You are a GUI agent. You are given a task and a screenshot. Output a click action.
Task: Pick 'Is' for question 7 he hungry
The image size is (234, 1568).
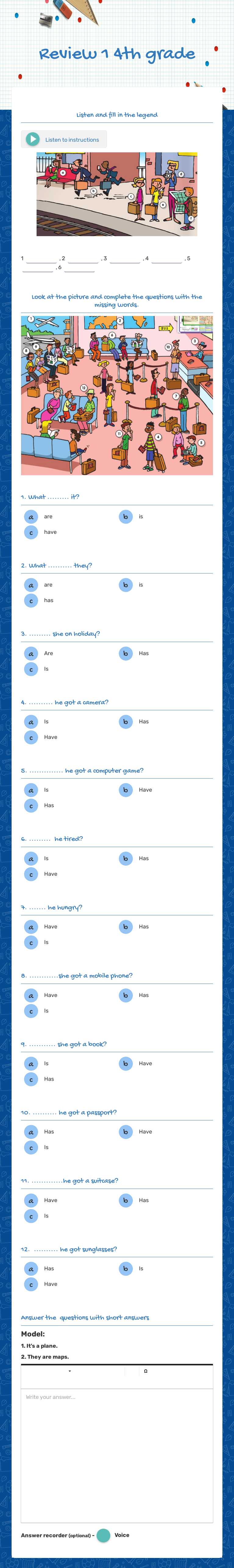tap(31, 942)
